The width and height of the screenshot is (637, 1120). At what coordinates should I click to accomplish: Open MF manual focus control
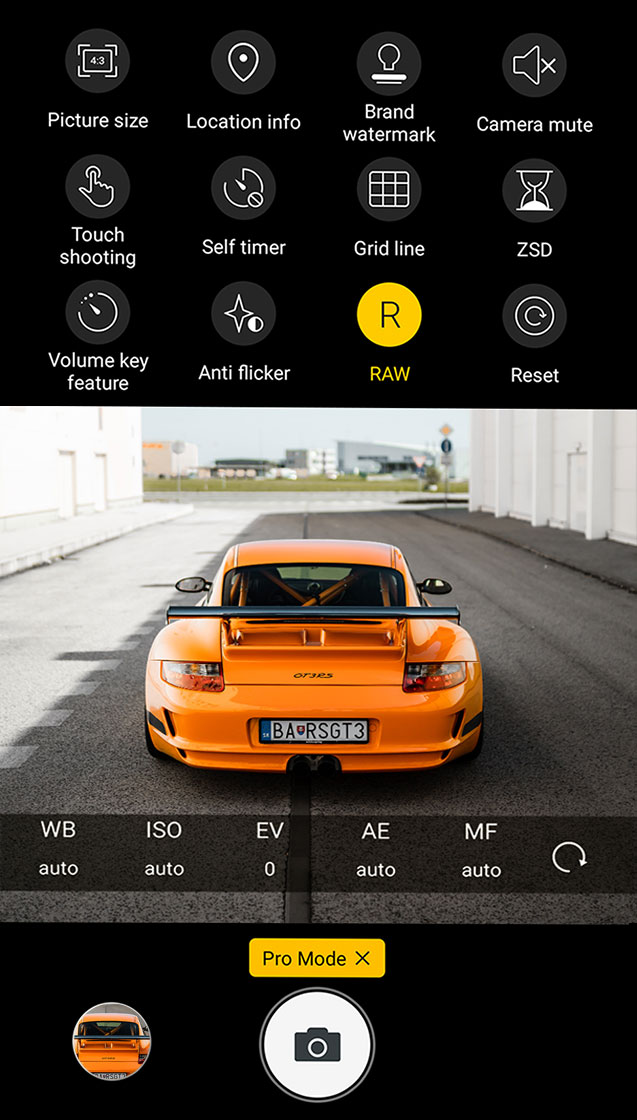[x=481, y=850]
